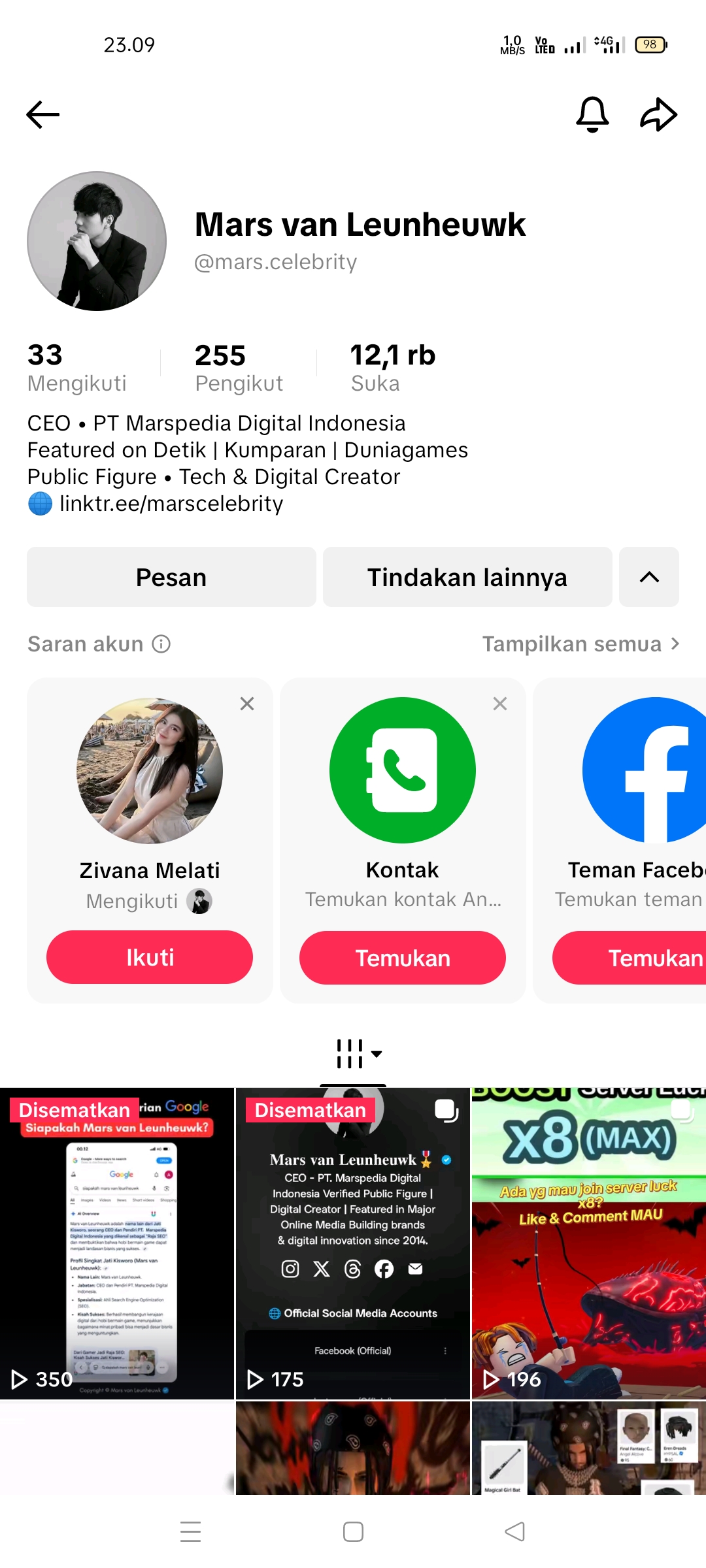This screenshot has height=1568, width=706.
Task: Open Tindakan lainnya options
Action: [x=467, y=577]
